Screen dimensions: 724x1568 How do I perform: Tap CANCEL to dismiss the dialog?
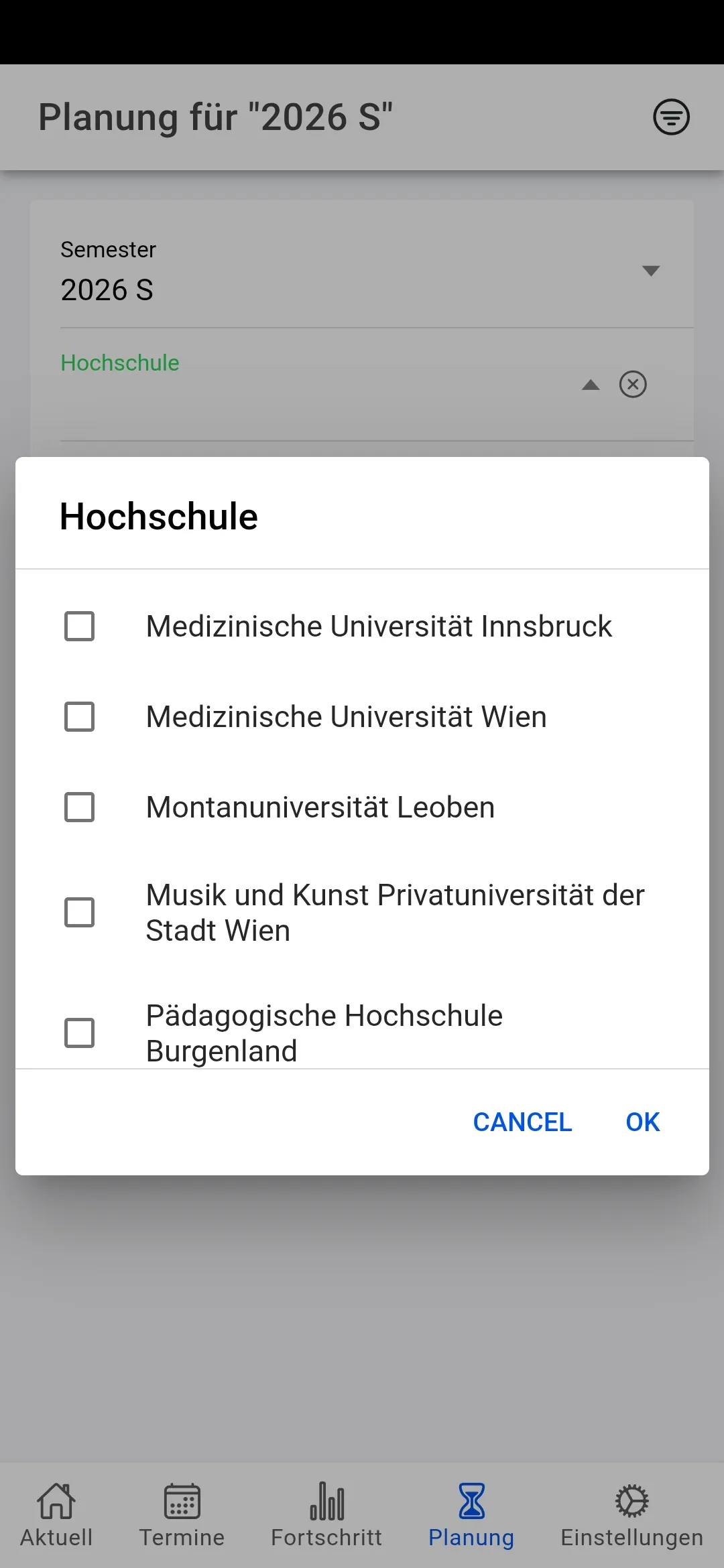pos(522,1121)
